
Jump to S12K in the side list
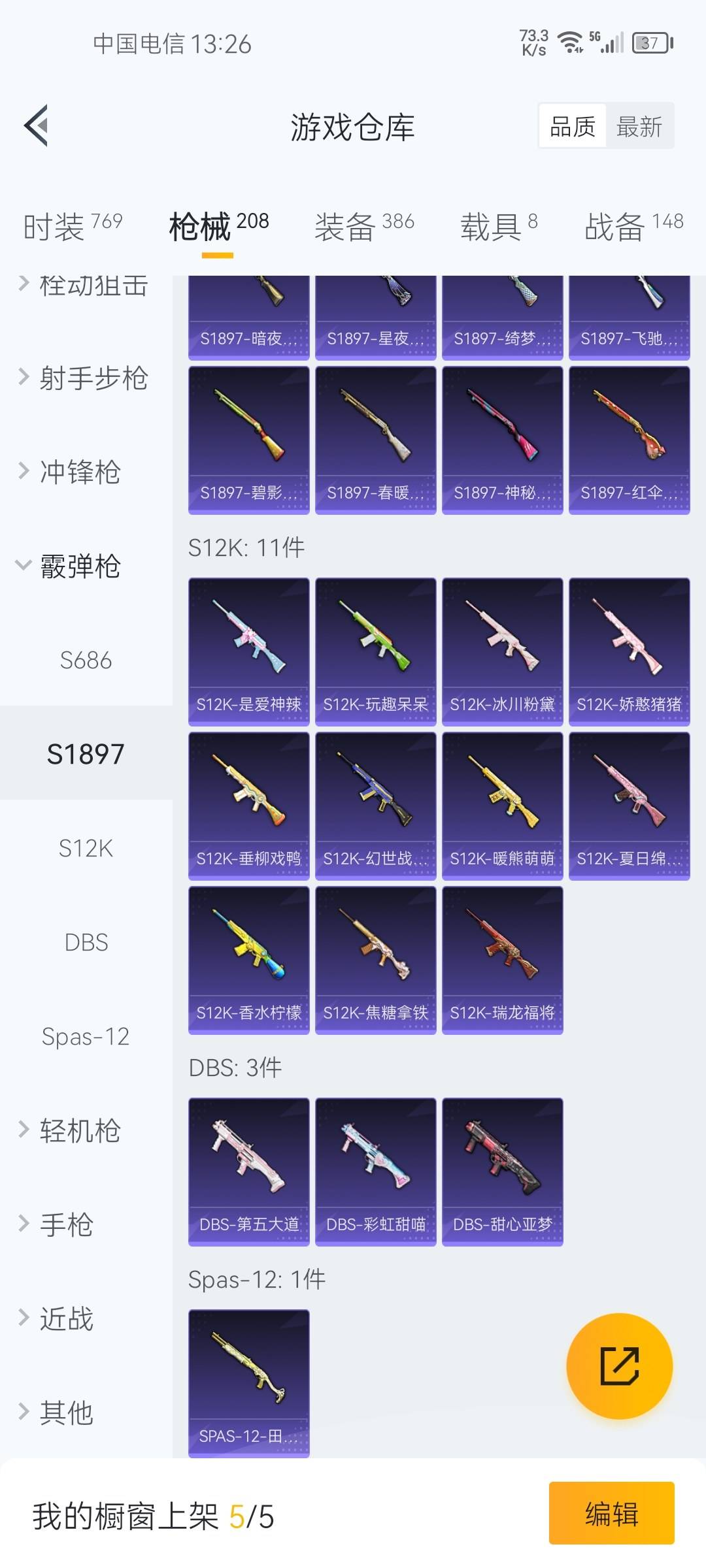click(86, 848)
